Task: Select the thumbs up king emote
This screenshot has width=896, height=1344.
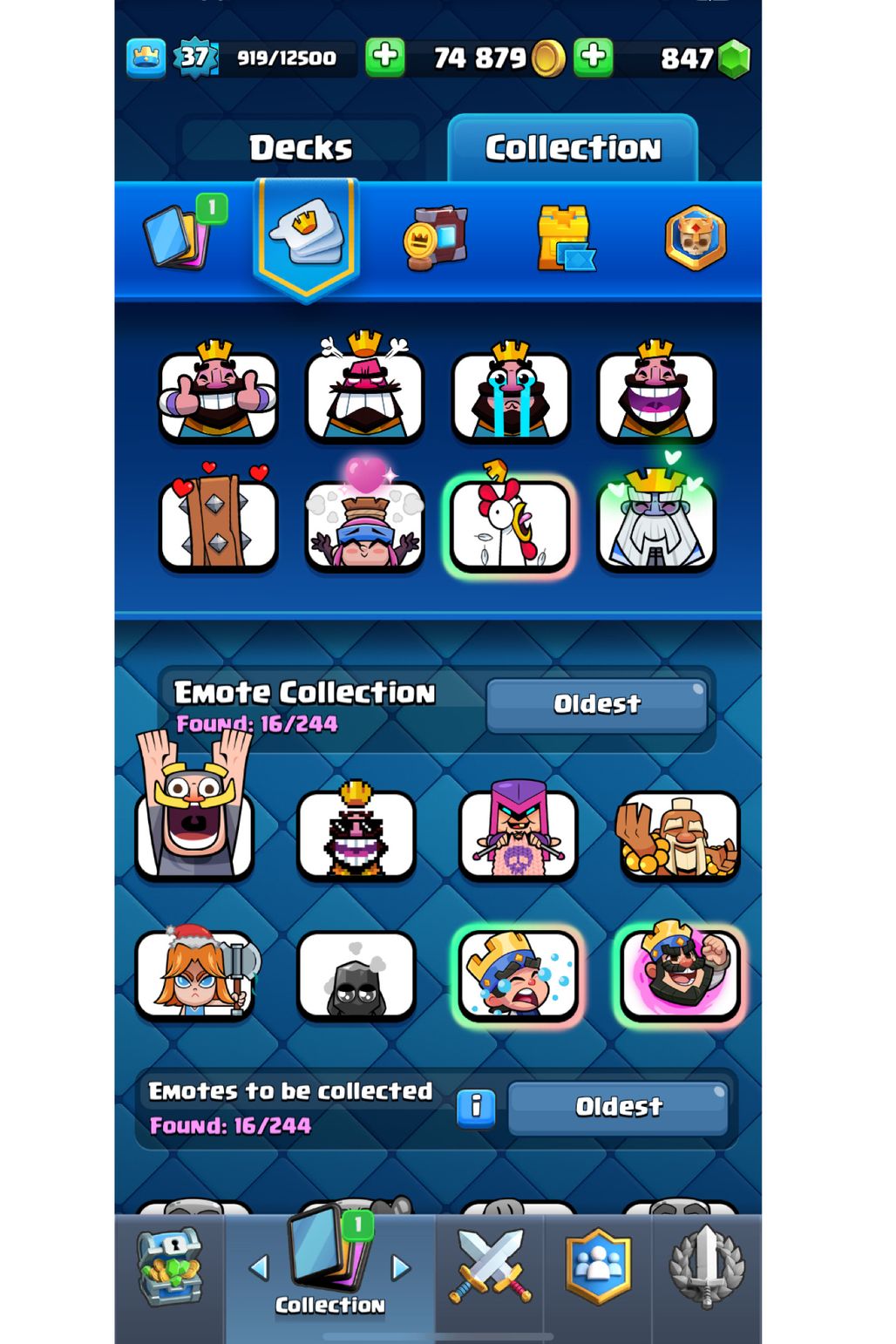Action: pyautogui.click(x=218, y=394)
